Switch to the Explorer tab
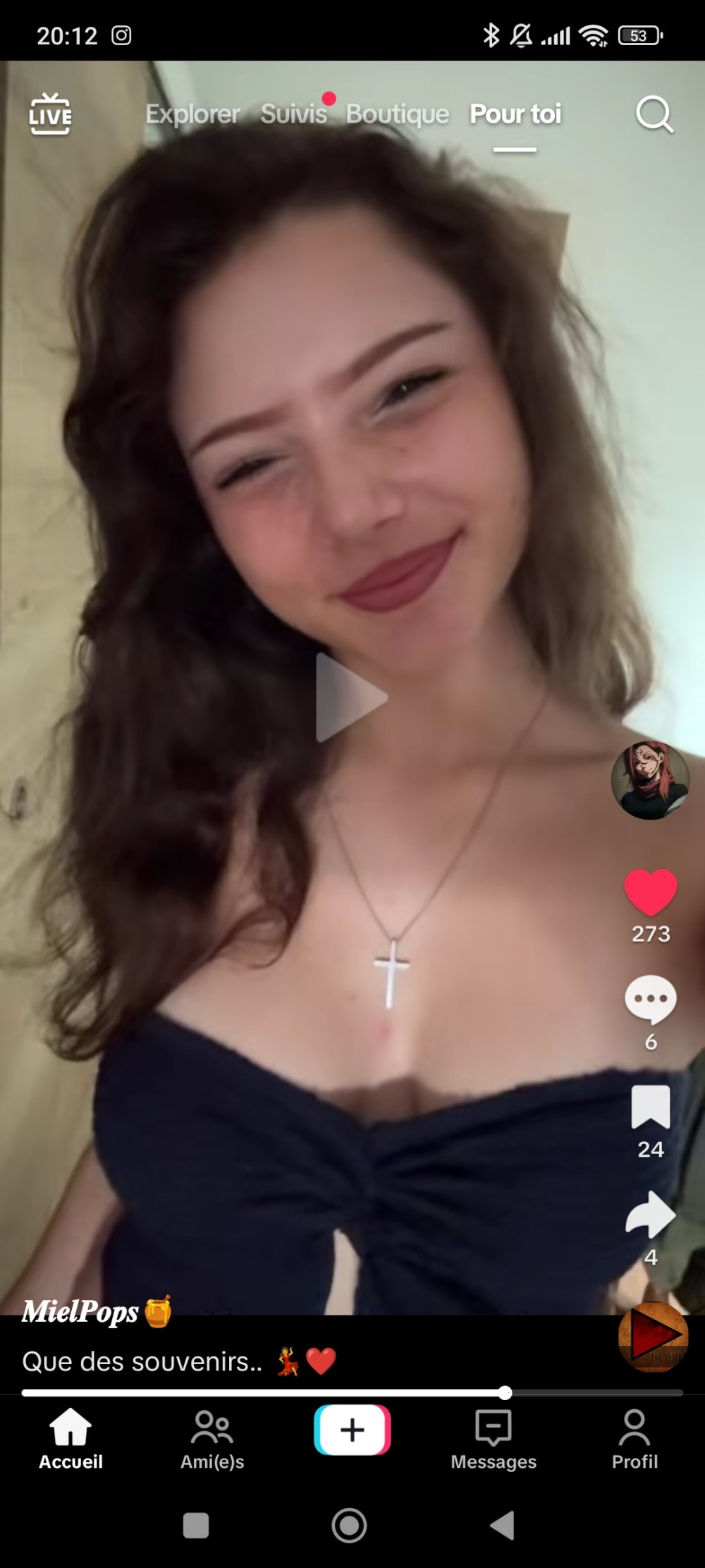The image size is (705, 1568). click(x=192, y=114)
